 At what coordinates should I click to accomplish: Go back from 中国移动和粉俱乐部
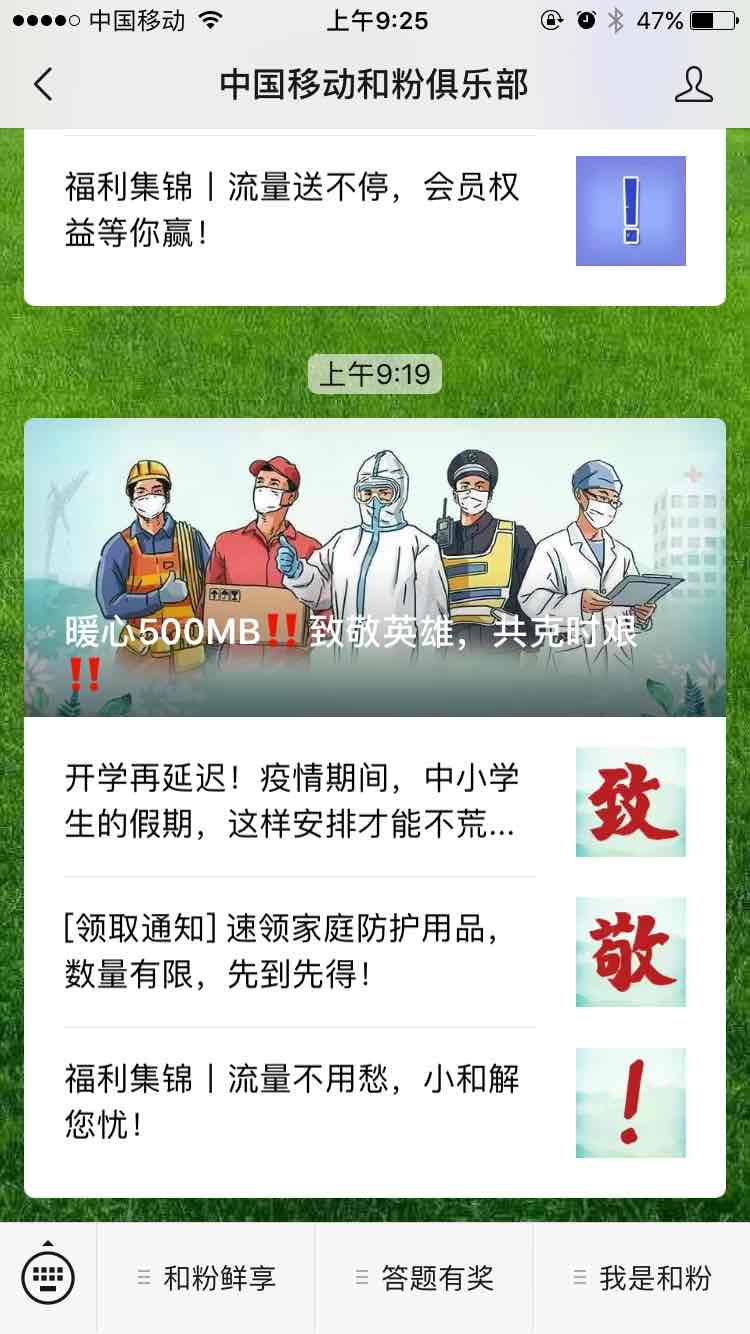click(43, 85)
